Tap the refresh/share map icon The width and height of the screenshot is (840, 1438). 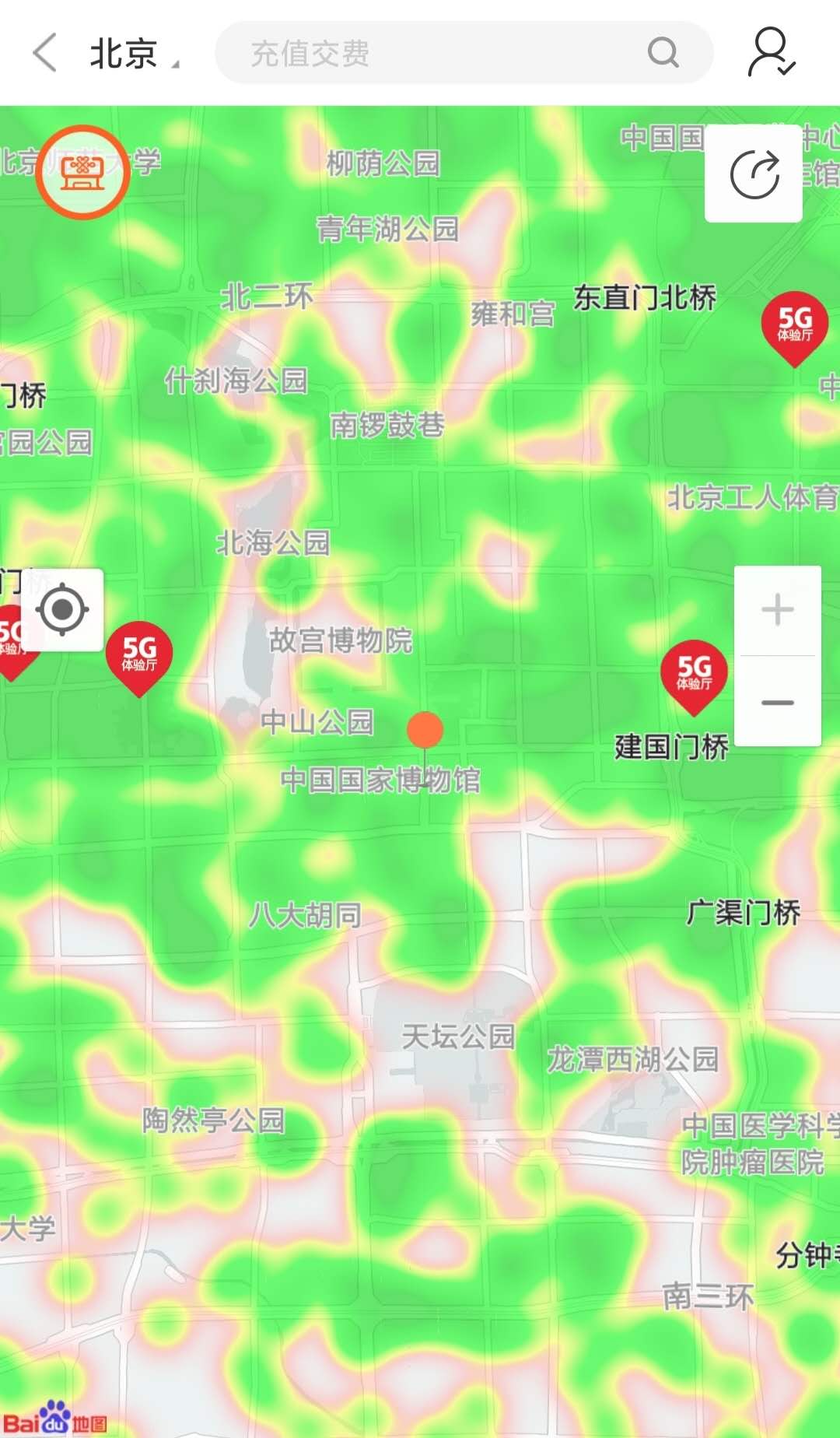[753, 172]
